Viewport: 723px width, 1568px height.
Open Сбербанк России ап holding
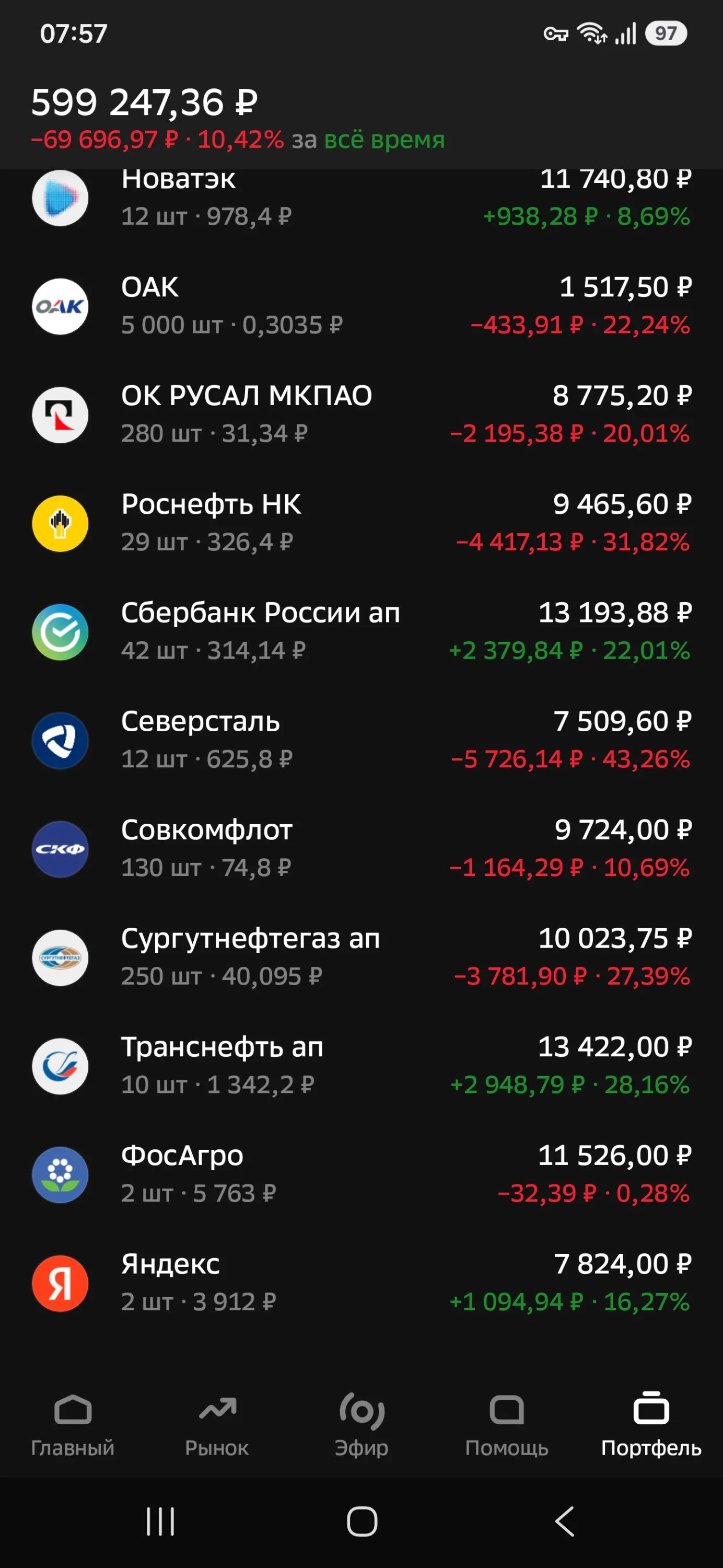pos(361,632)
